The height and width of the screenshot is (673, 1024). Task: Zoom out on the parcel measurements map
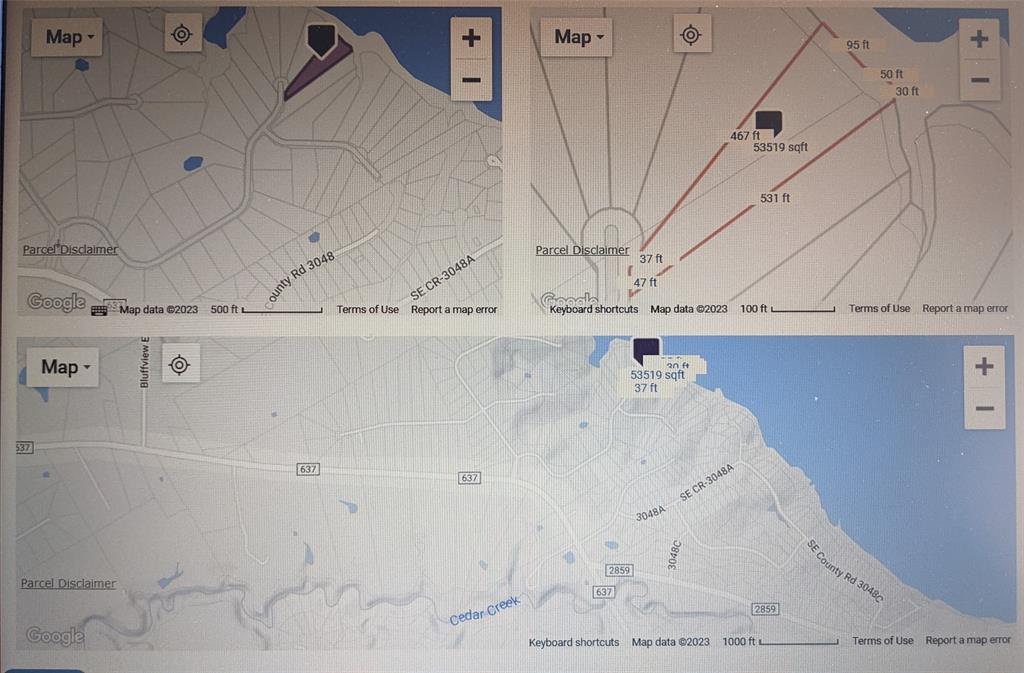point(979,79)
